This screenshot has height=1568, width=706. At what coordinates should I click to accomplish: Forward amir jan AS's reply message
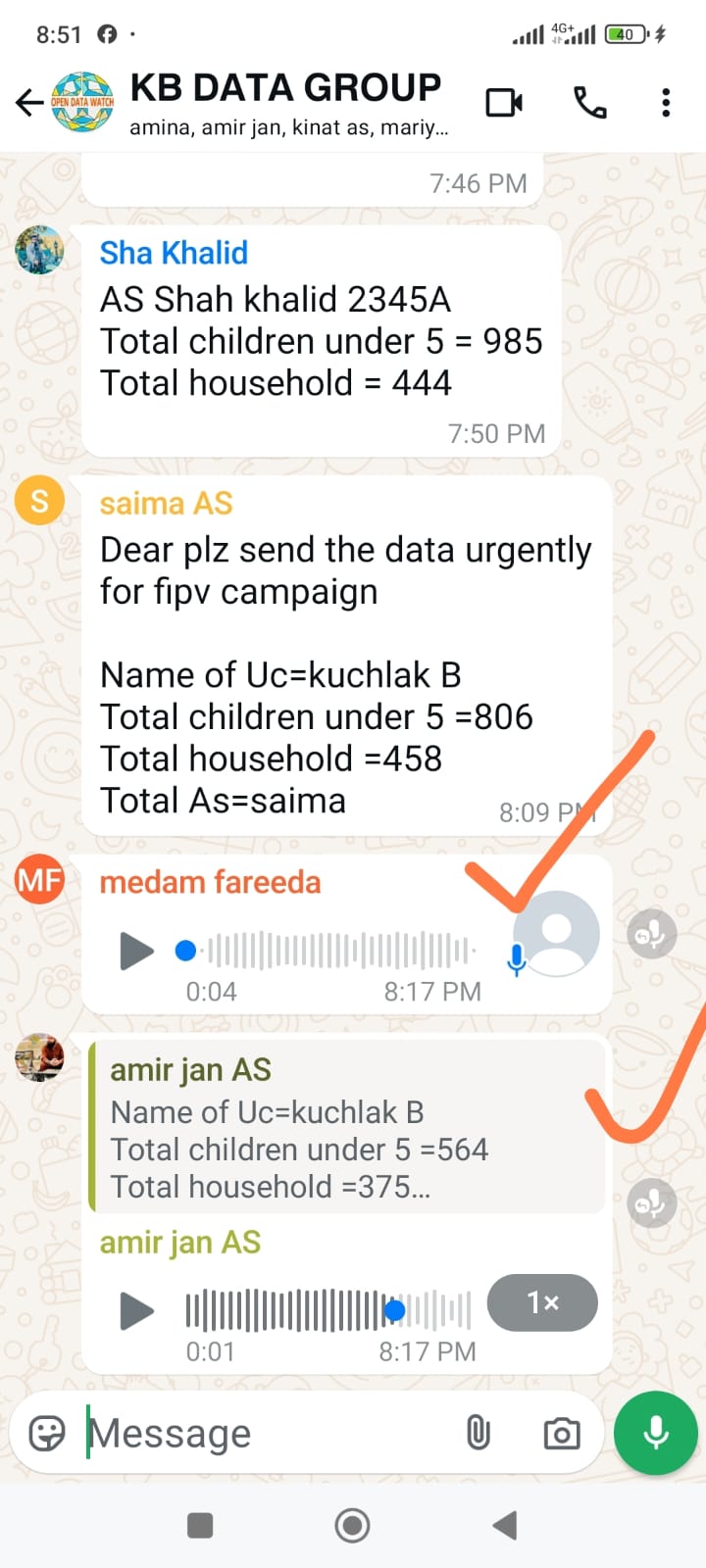coord(652,1203)
